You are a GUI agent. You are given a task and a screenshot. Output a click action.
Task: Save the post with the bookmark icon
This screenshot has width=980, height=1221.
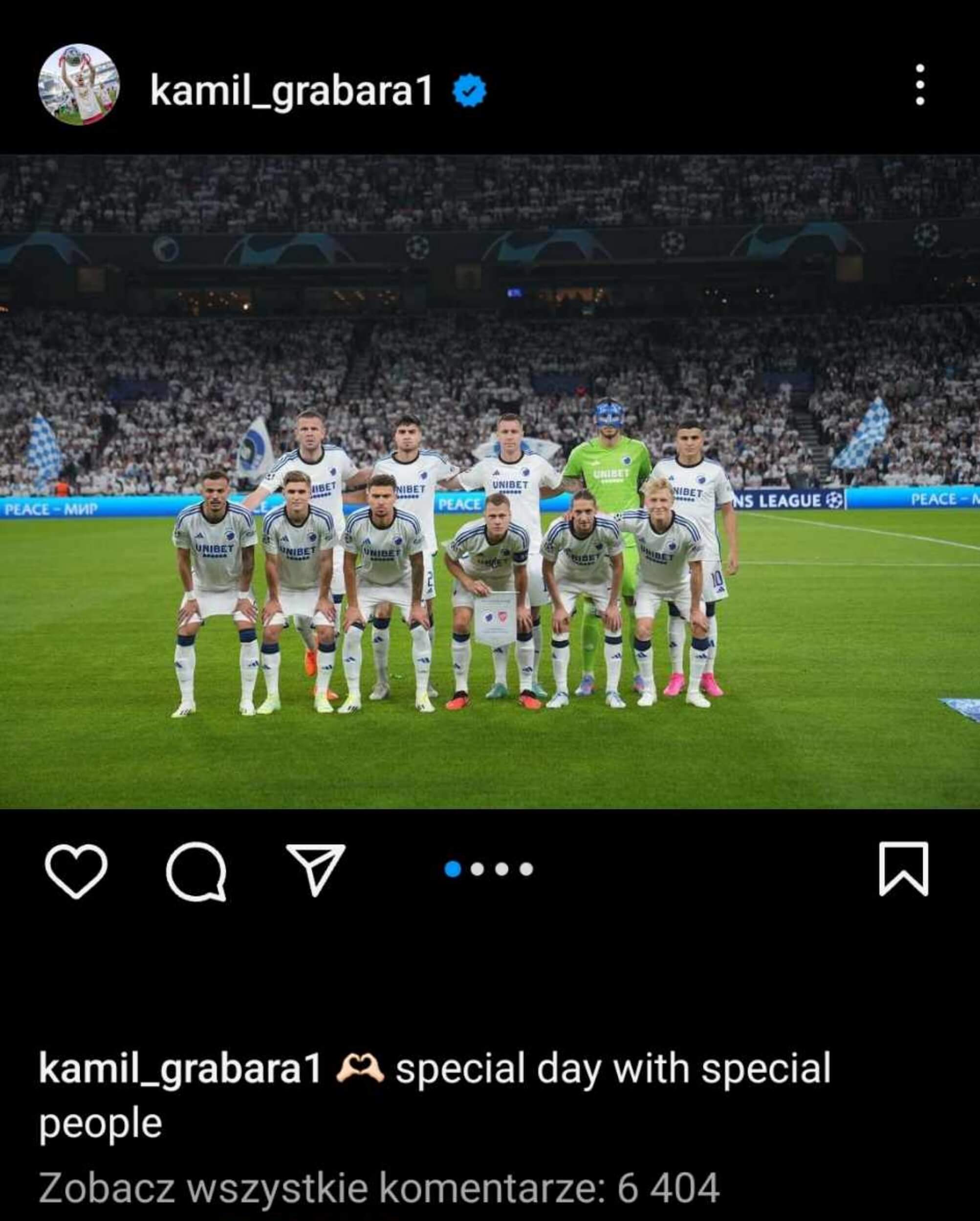click(x=903, y=869)
